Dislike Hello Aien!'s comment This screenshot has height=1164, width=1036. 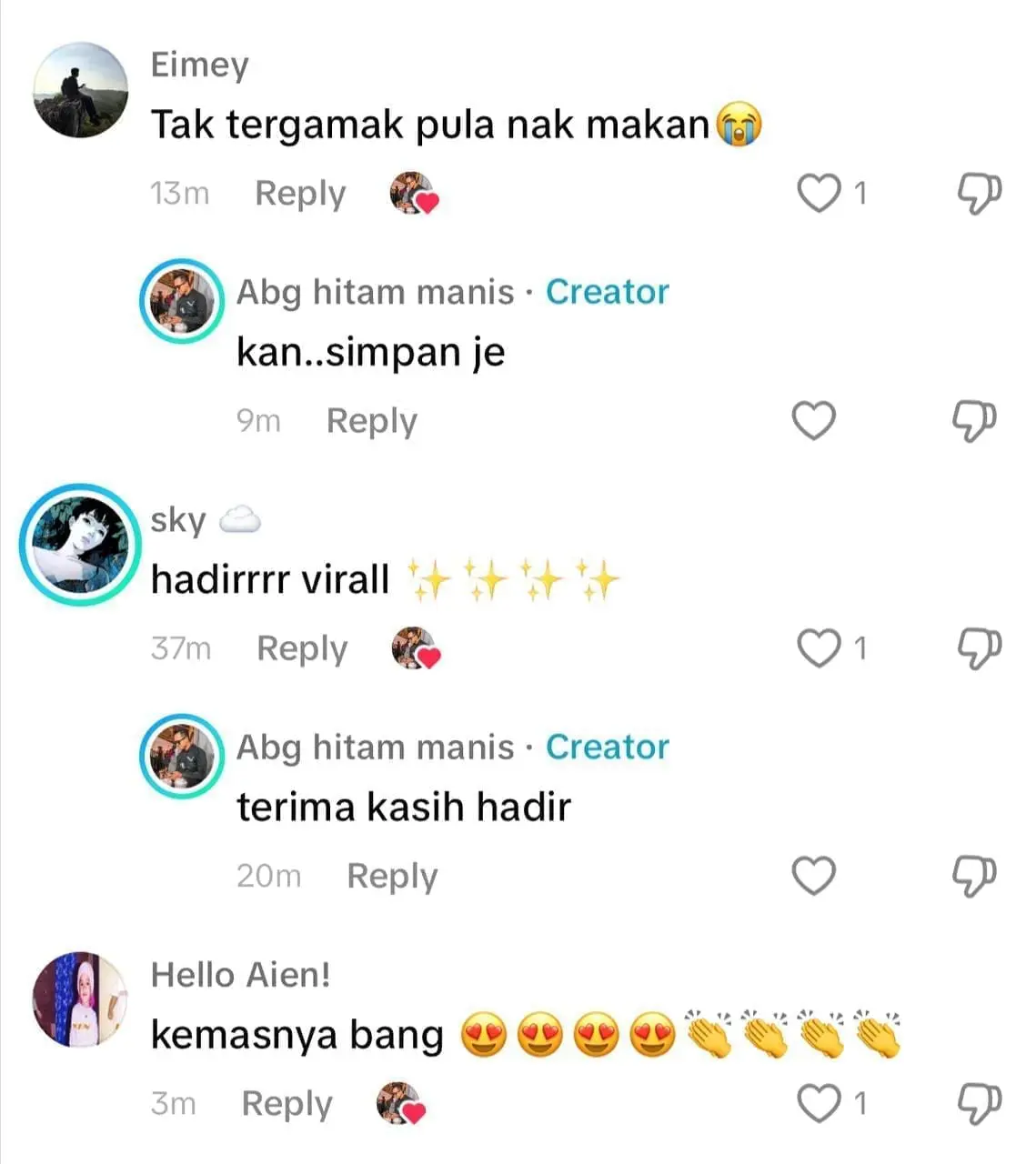click(x=979, y=1103)
